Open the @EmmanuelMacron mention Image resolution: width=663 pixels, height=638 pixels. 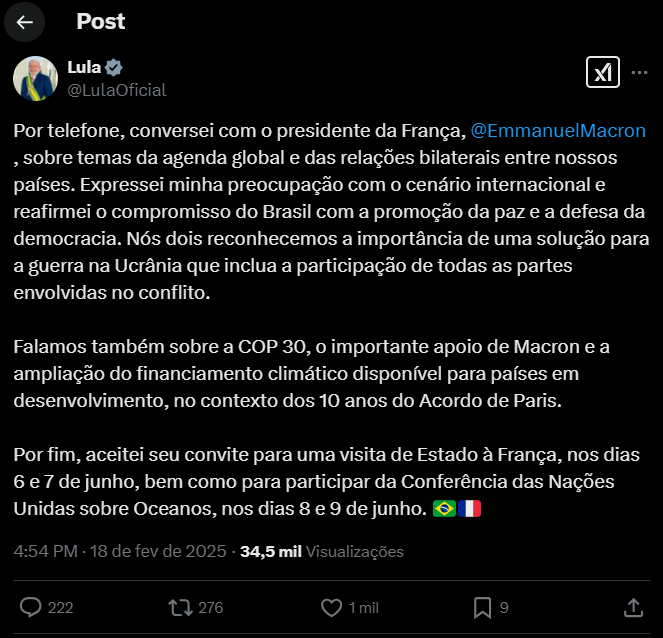(558, 131)
